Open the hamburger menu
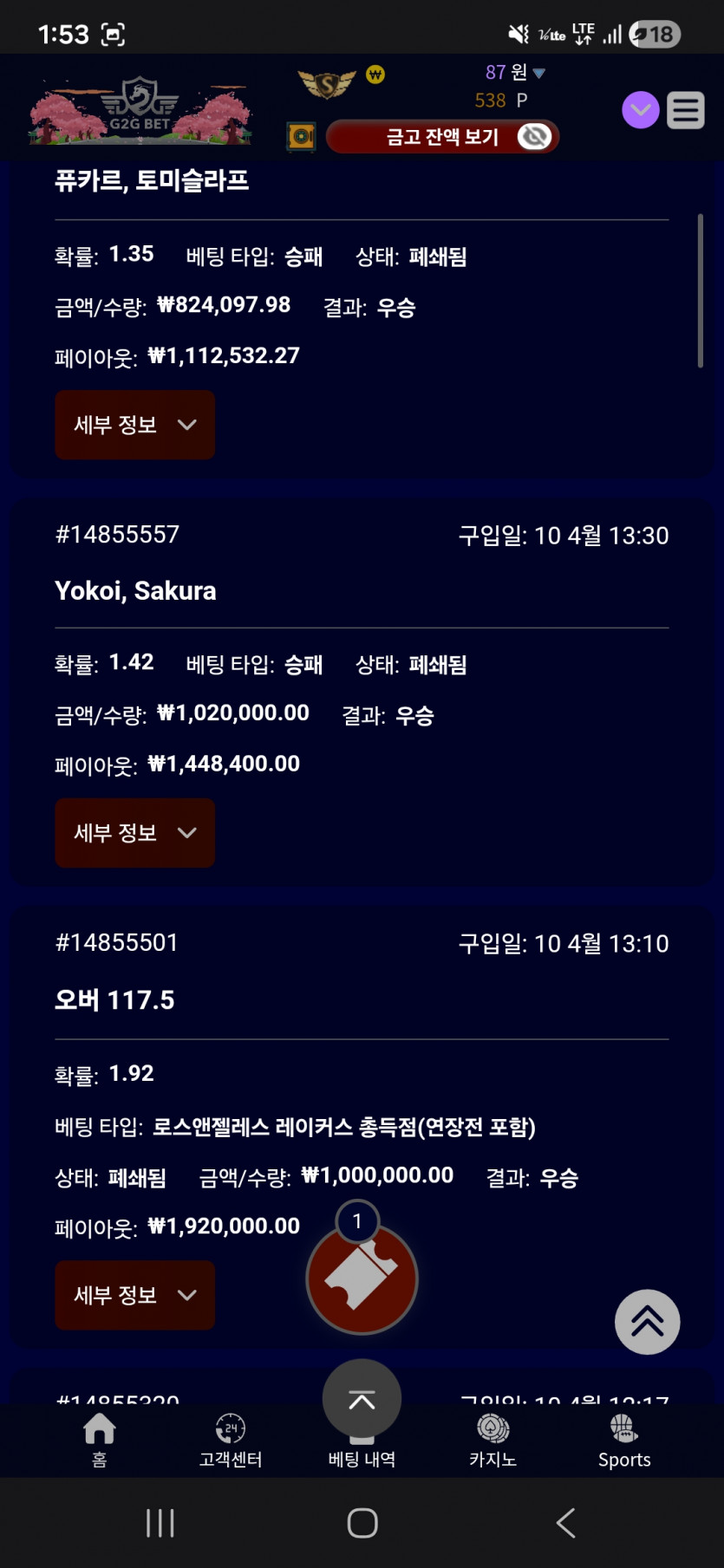724x1568 pixels. tap(685, 110)
